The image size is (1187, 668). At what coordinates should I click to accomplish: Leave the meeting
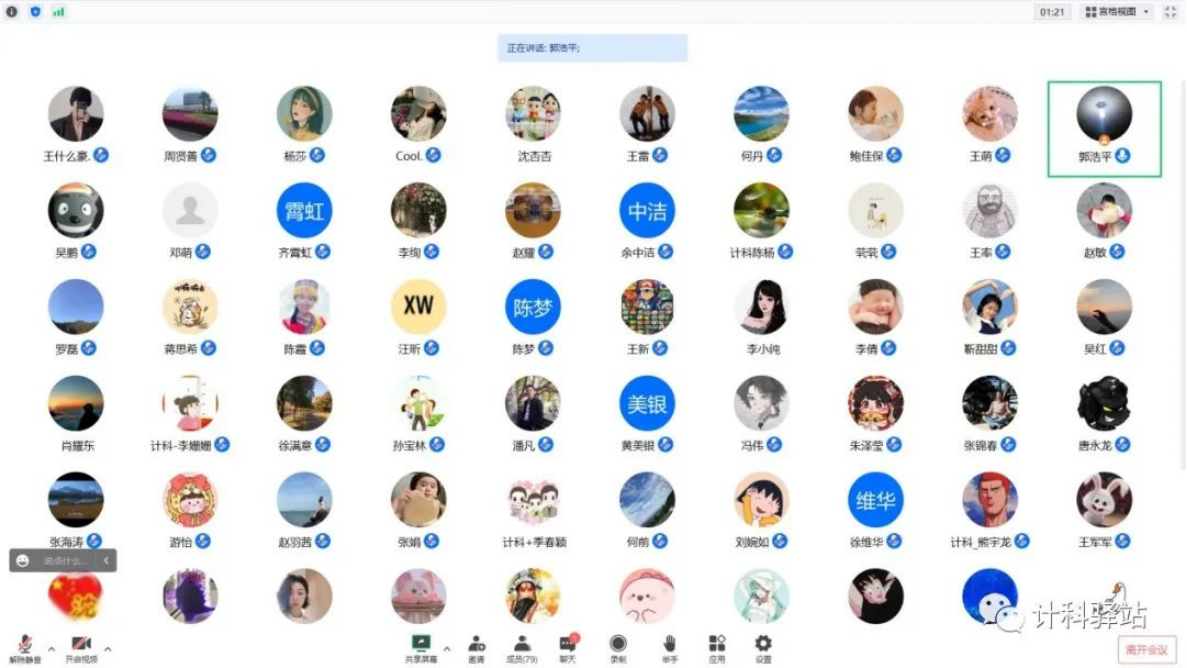[1146, 649]
